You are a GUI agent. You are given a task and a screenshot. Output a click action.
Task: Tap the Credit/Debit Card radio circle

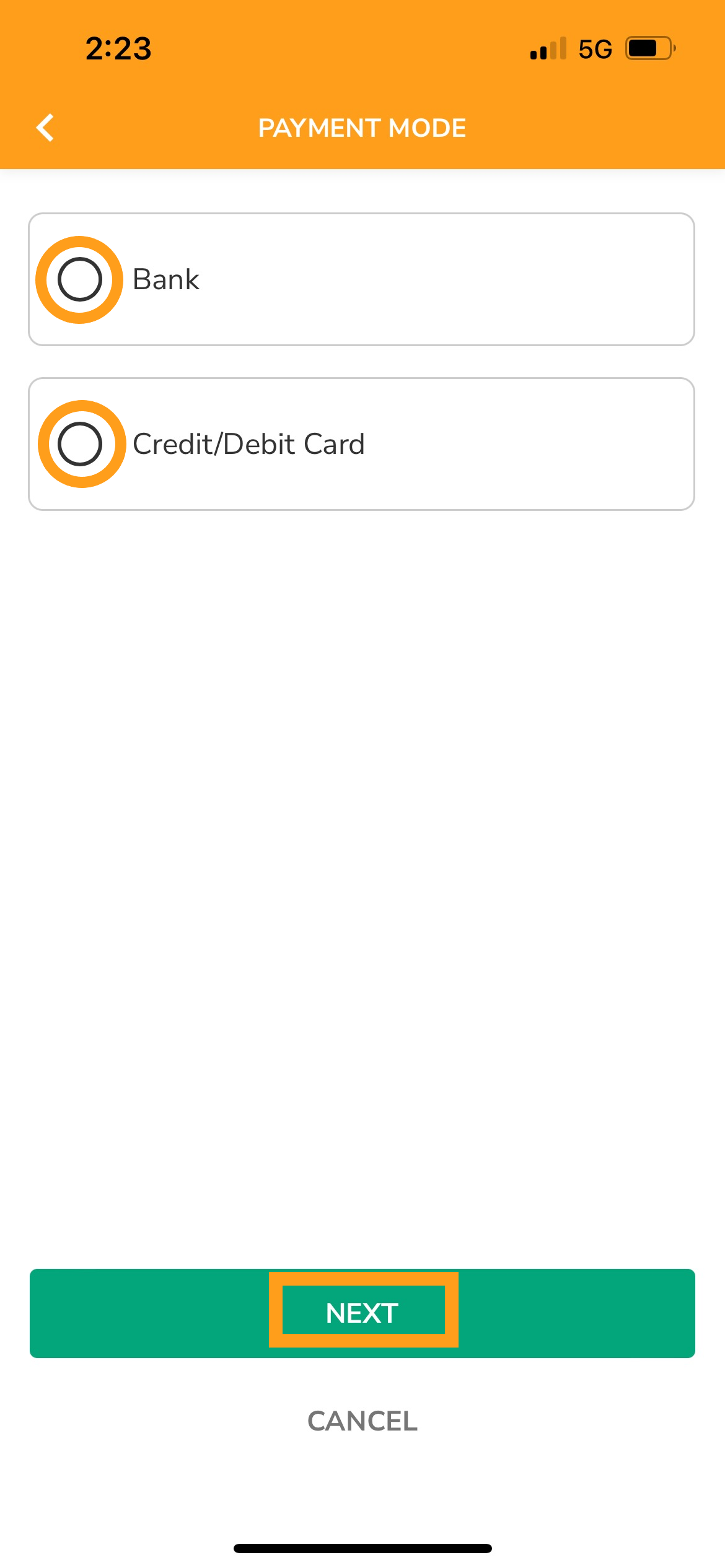click(x=80, y=444)
